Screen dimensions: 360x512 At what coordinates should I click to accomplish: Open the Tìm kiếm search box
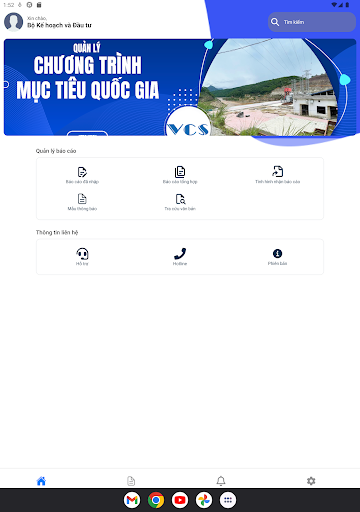click(x=312, y=22)
